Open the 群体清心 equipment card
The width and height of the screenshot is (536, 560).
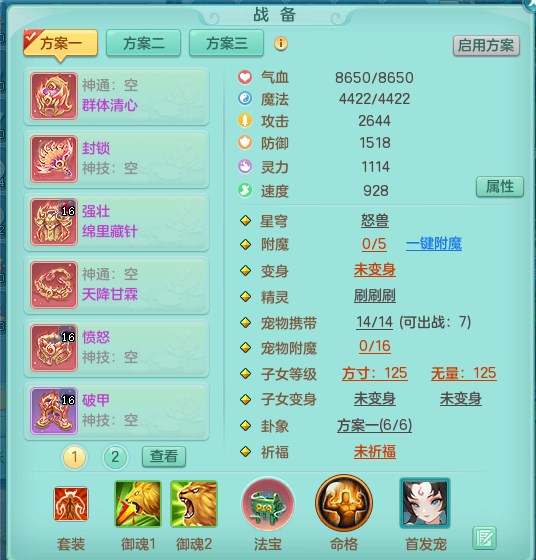click(116, 96)
